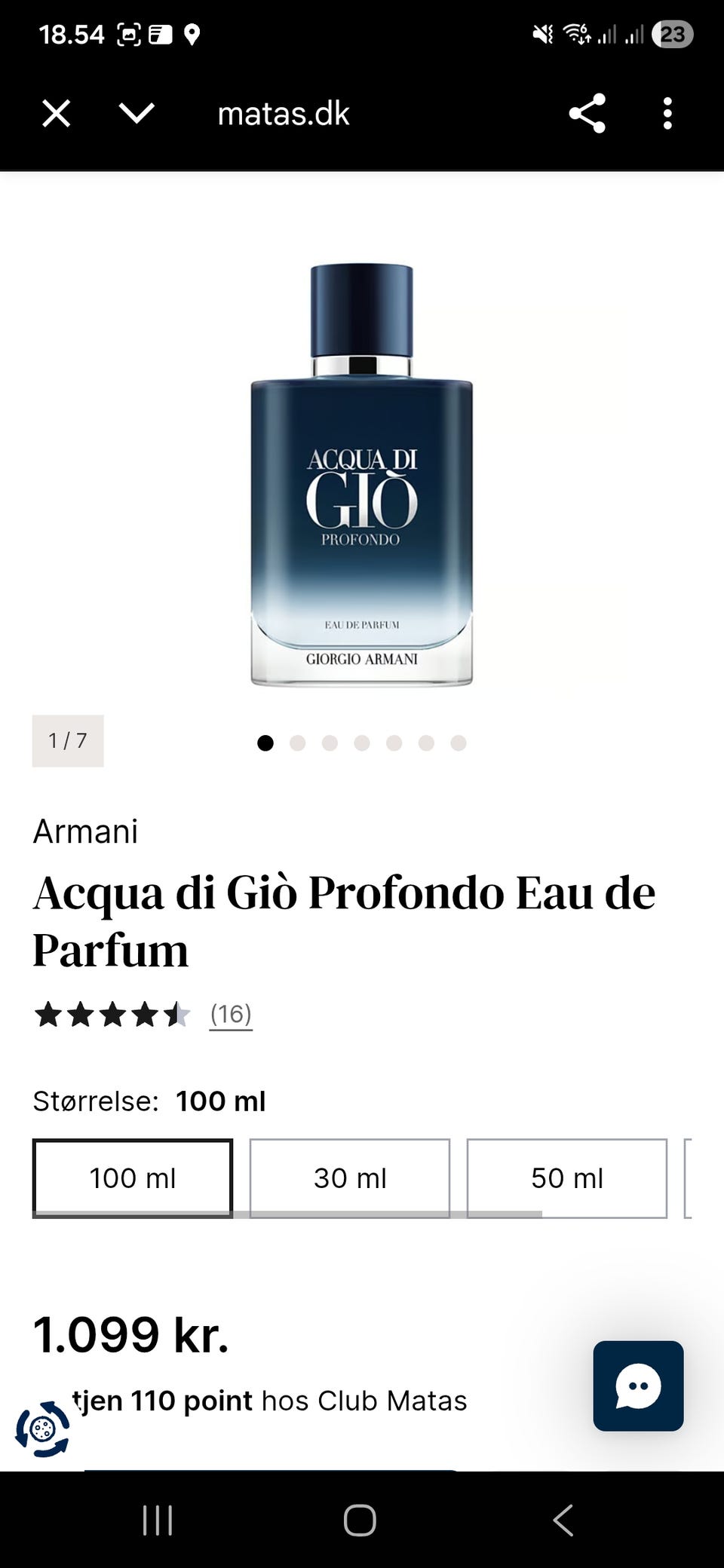The image size is (724, 1568).
Task: Tap the system home button
Action: click(360, 1521)
